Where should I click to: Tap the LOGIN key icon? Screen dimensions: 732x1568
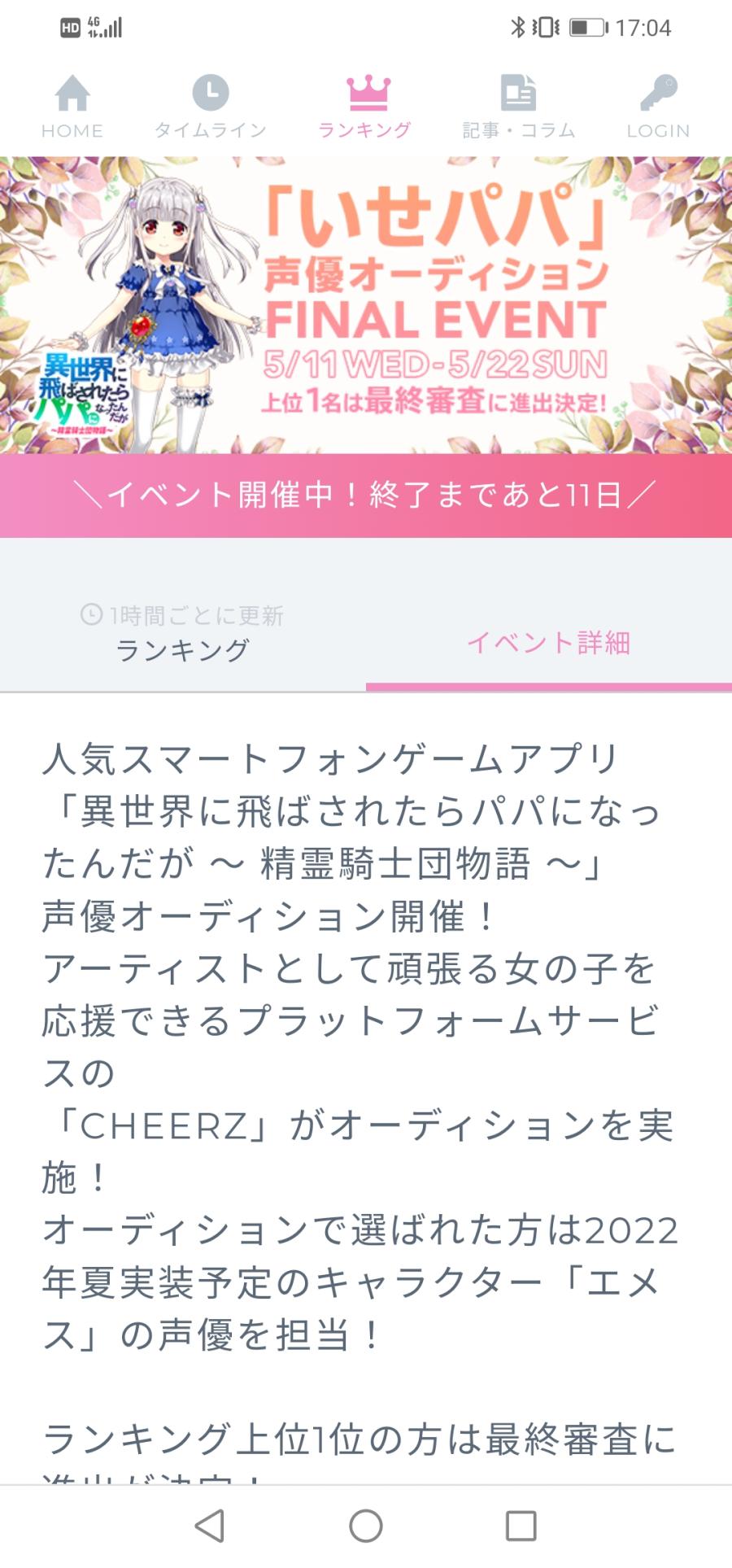(658, 94)
